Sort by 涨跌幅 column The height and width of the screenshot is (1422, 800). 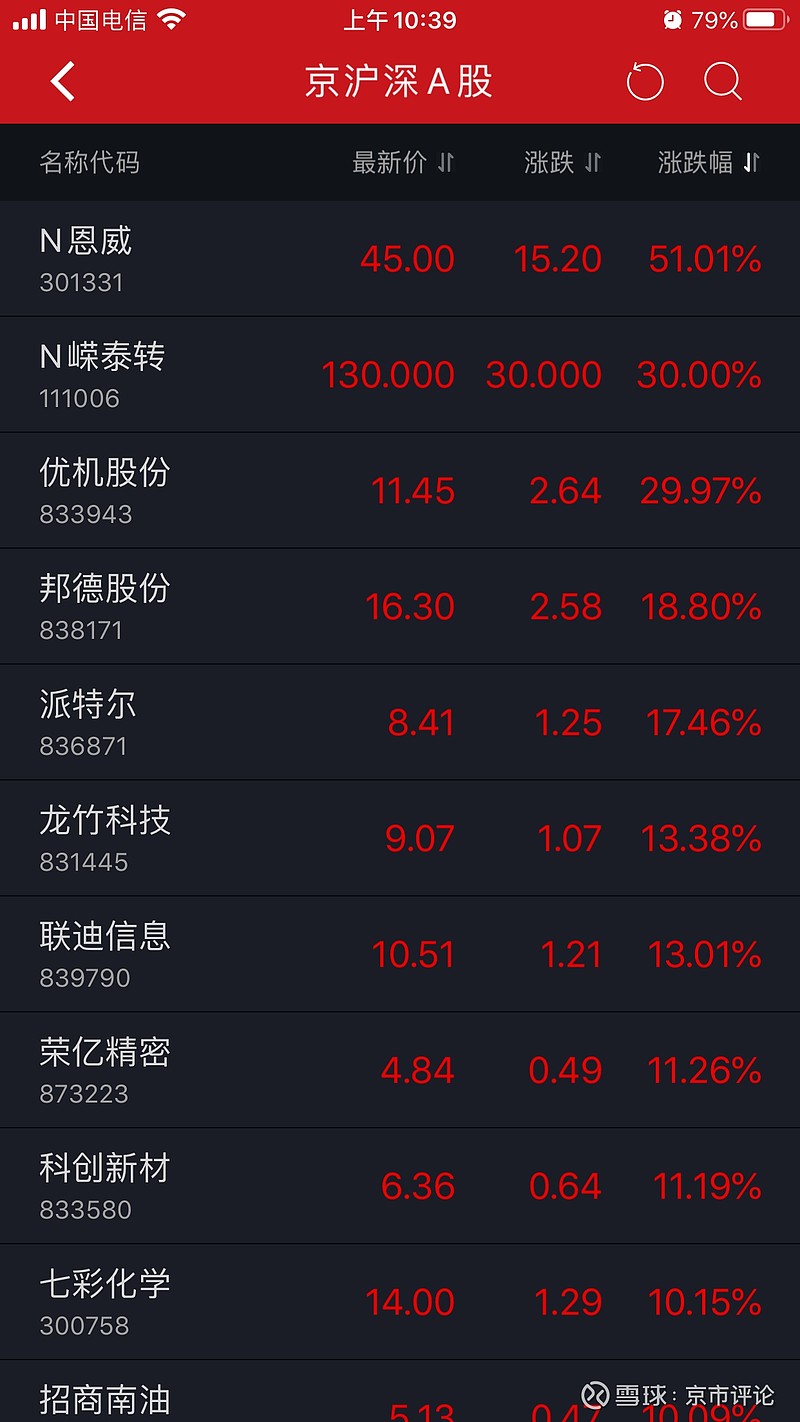[x=709, y=162]
